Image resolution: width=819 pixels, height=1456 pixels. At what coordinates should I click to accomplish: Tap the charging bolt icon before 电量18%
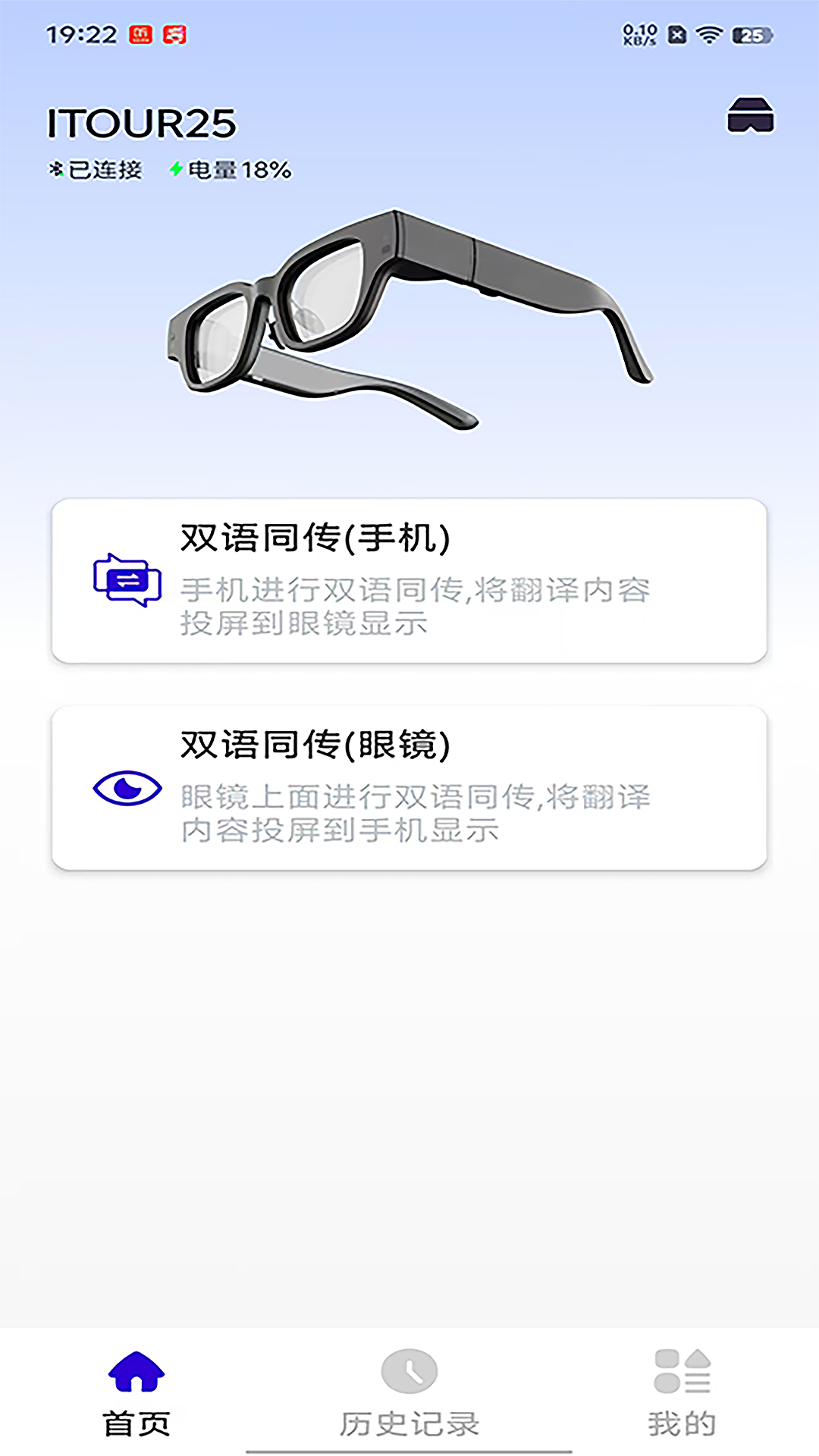[176, 170]
